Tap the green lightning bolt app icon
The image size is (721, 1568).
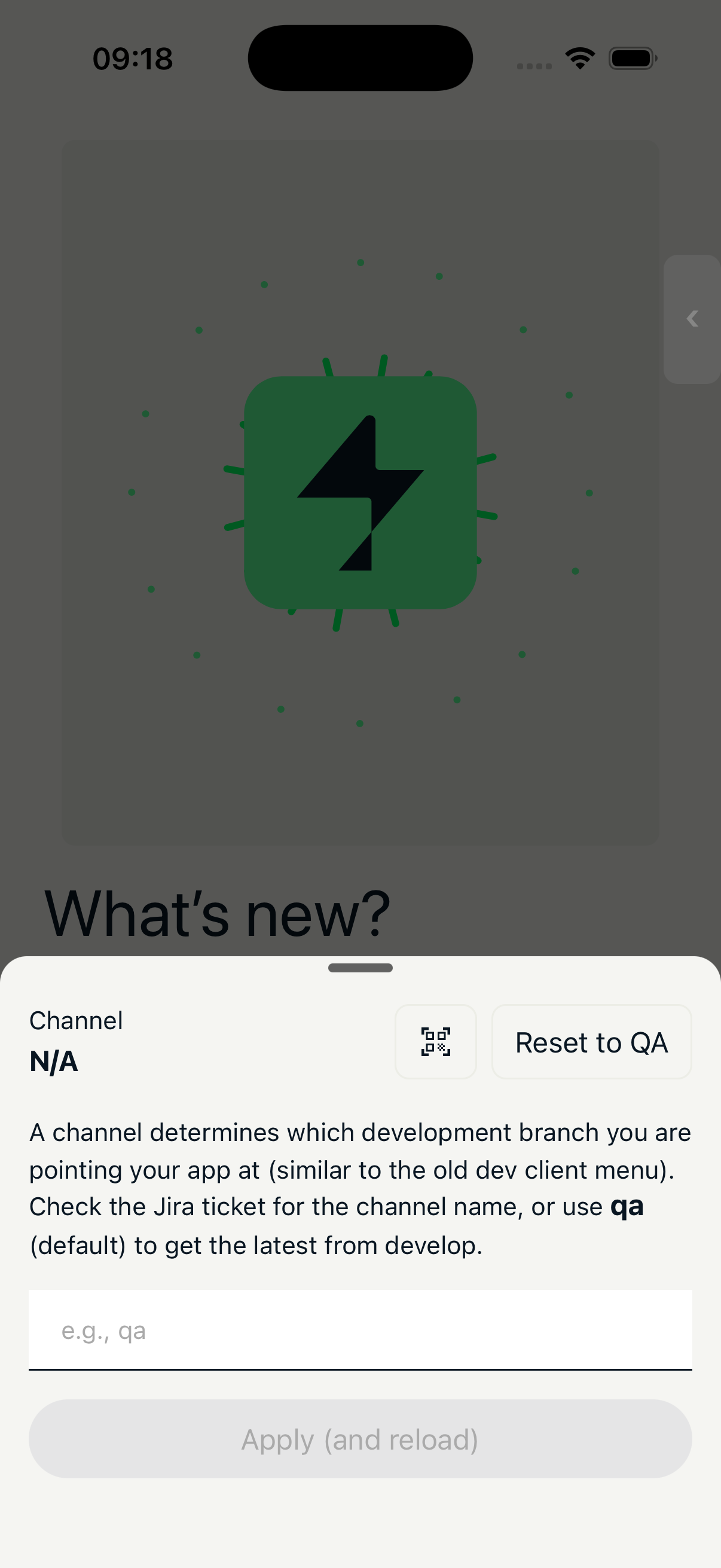pos(360,493)
